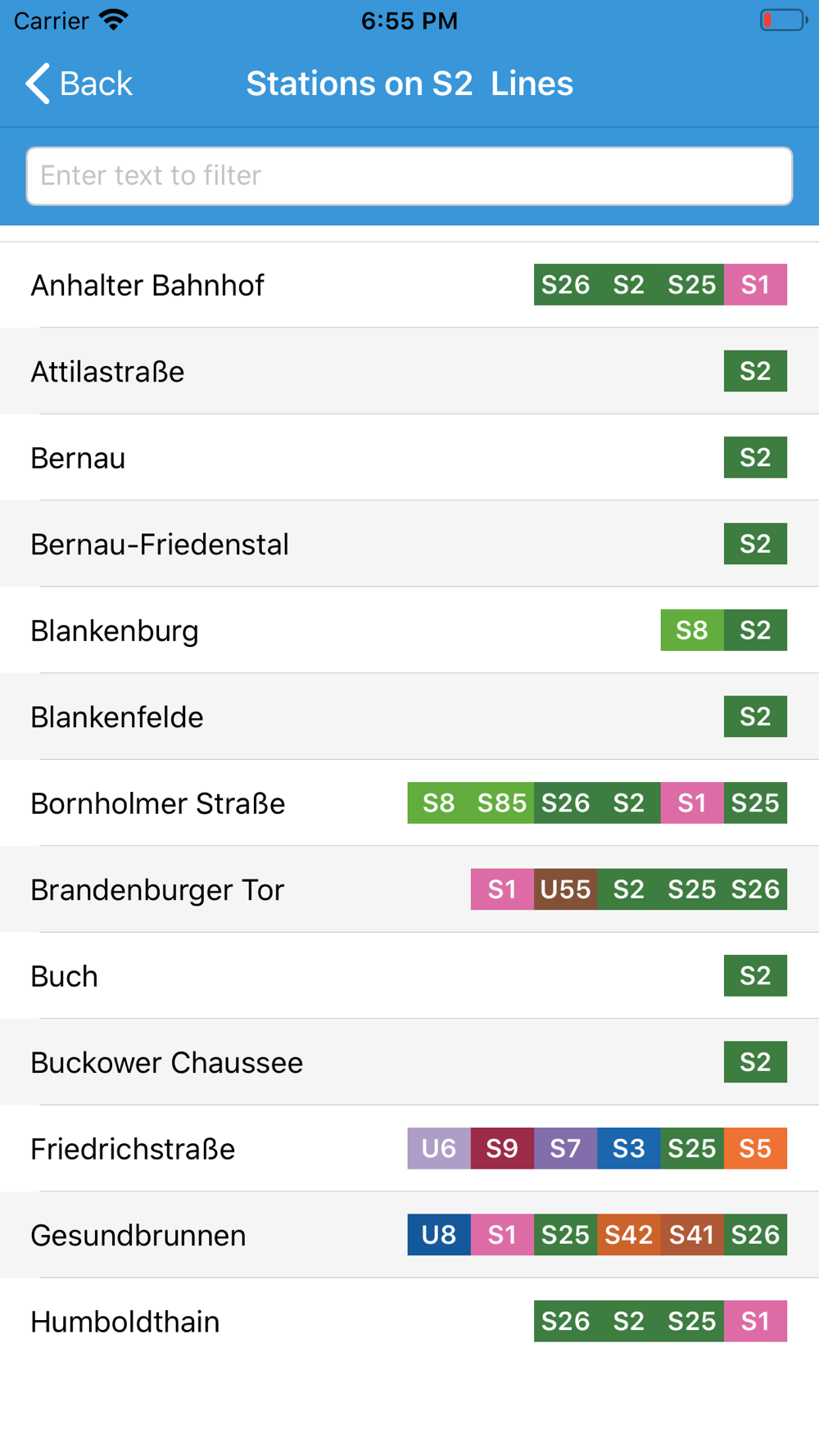This screenshot has width=819, height=1456.
Task: Select Blankenfelde from the list
Action: pos(409,717)
